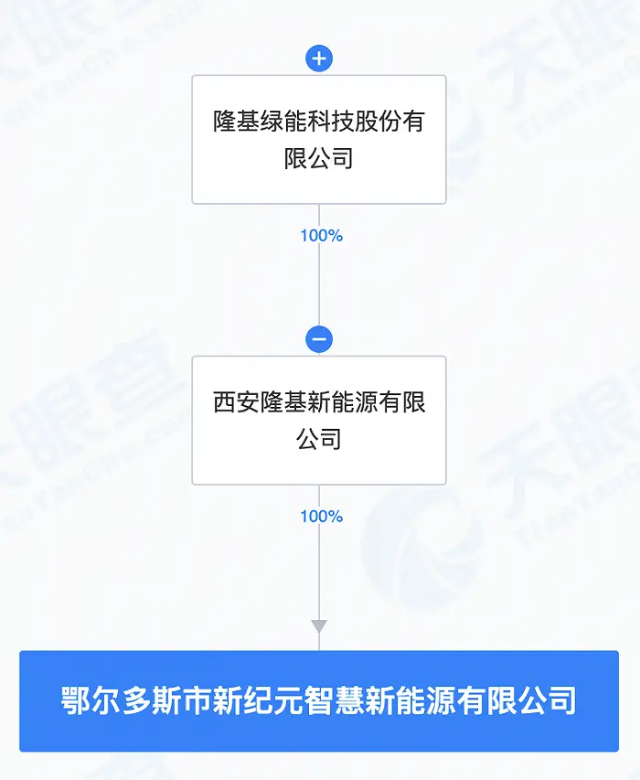The height and width of the screenshot is (780, 640).
Task: Open 西安隆基新能源有限公司 company card
Action: pos(319,420)
